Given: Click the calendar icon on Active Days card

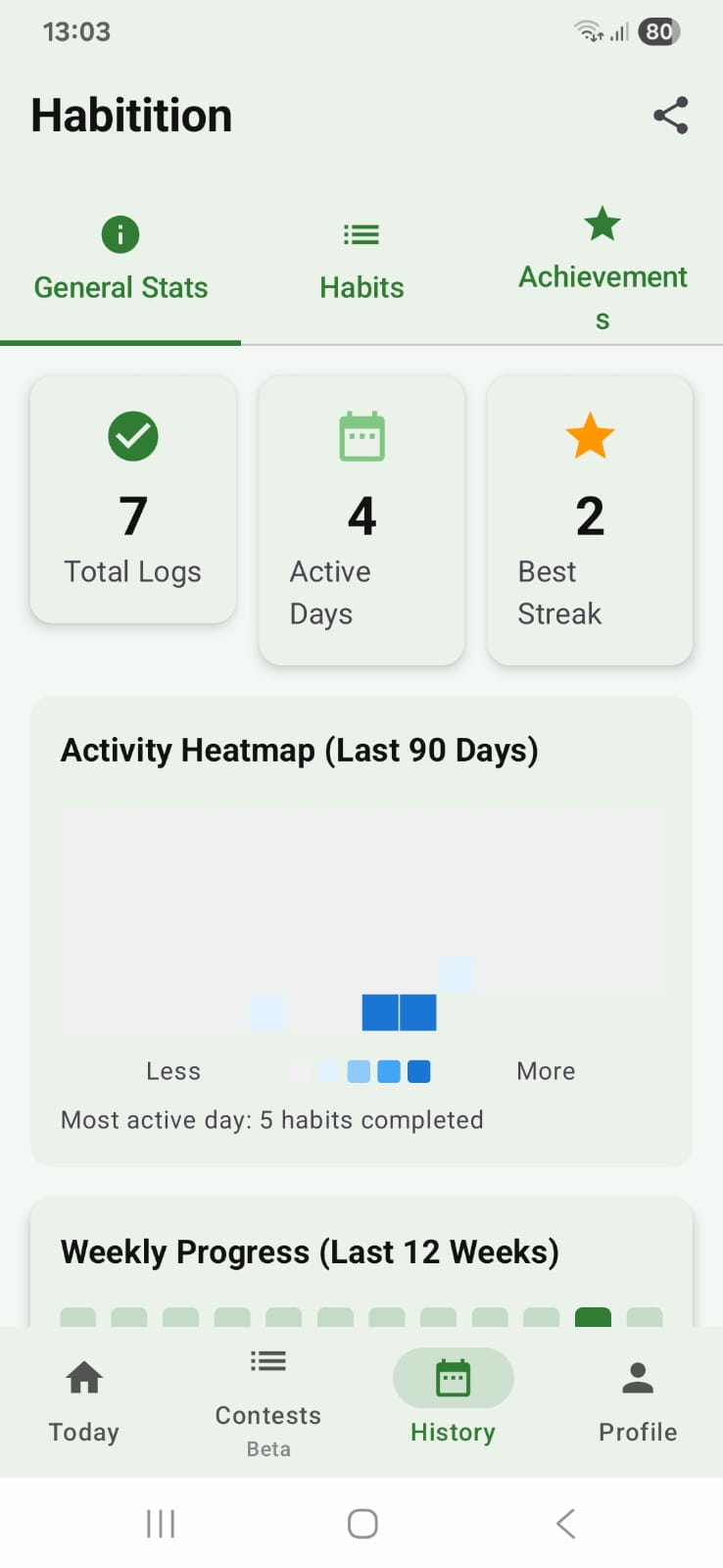Looking at the screenshot, I should pos(361,437).
